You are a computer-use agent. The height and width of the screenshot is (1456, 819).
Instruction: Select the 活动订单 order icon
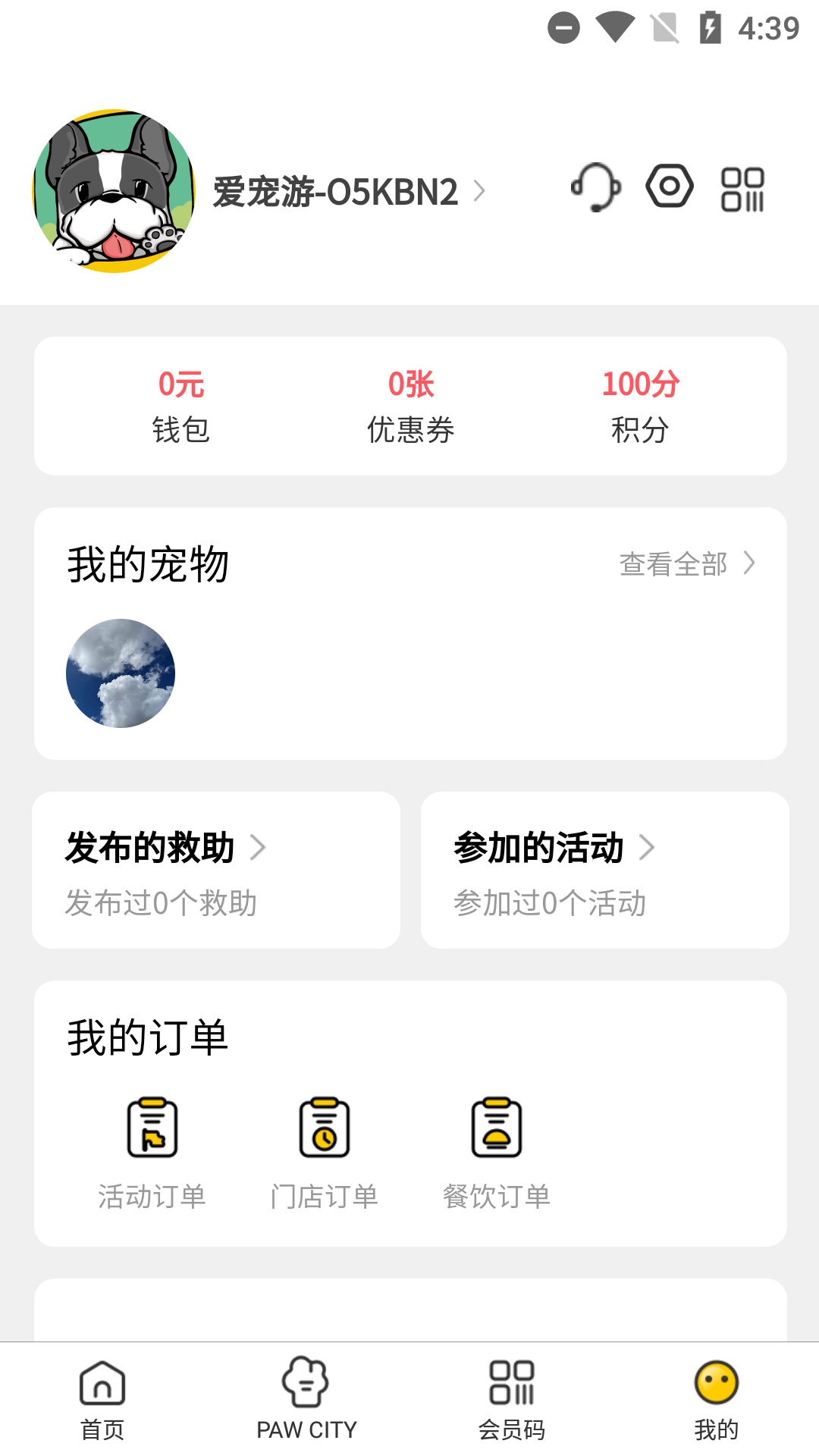[x=152, y=1128]
